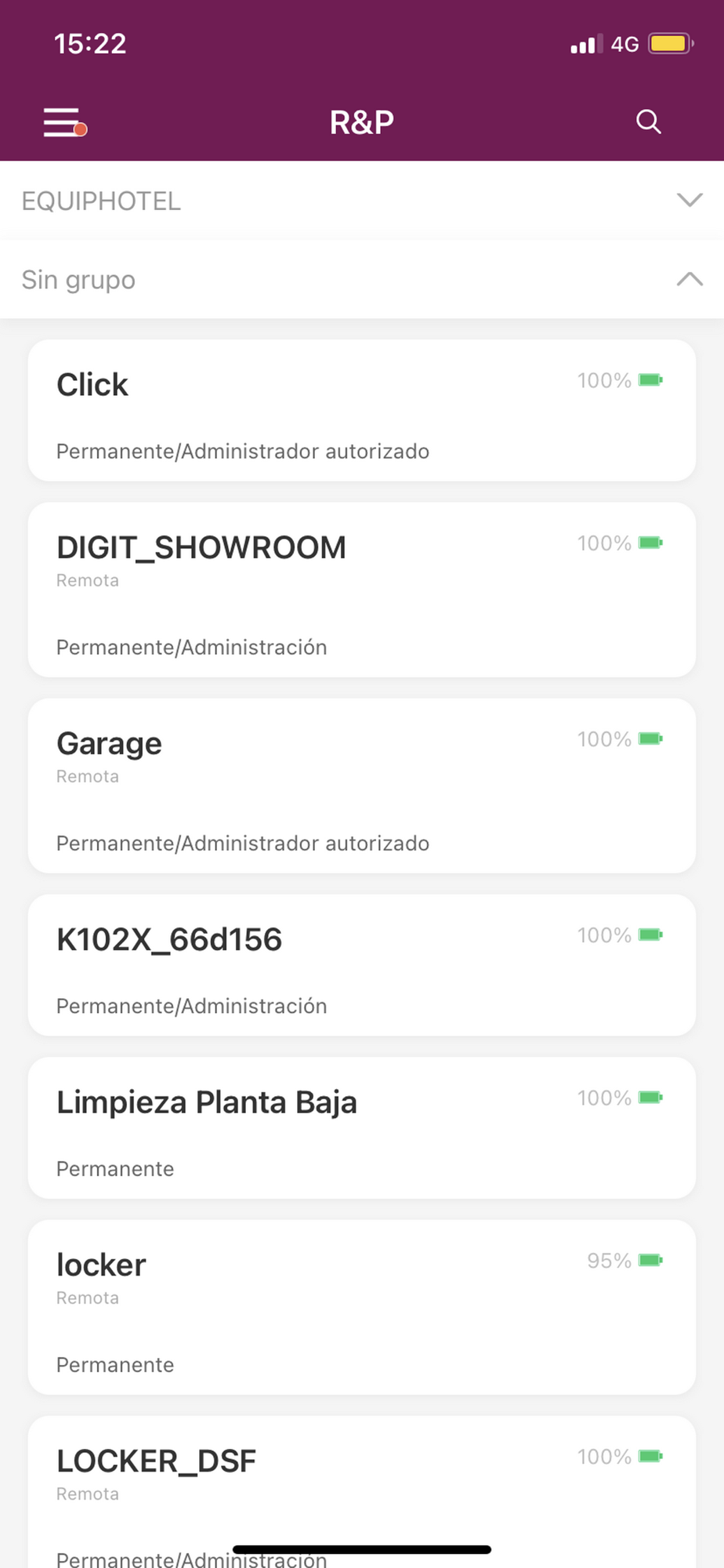The width and height of the screenshot is (724, 1568).
Task: Select the DIGIT_SHOWROOM lock
Action: [x=361, y=590]
